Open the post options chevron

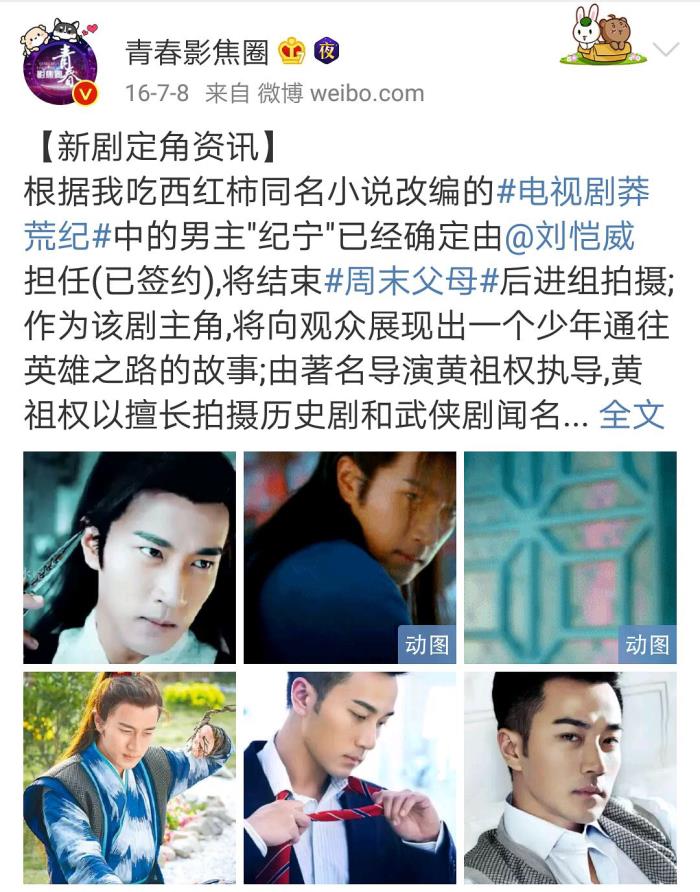coord(665,49)
